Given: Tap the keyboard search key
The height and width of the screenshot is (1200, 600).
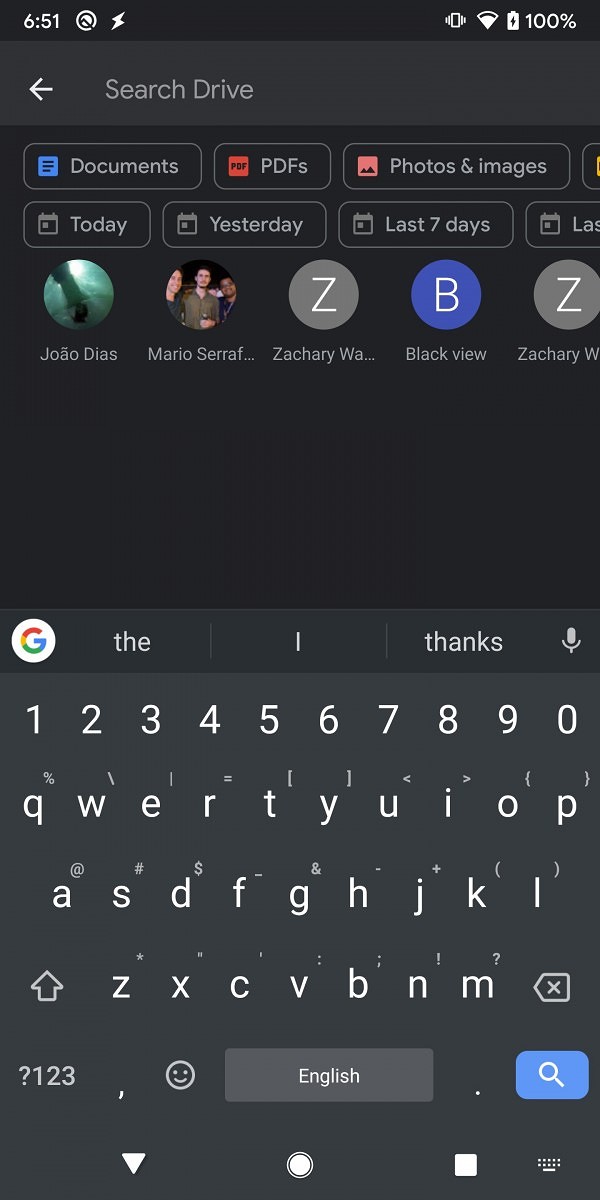Looking at the screenshot, I should tap(552, 1075).
